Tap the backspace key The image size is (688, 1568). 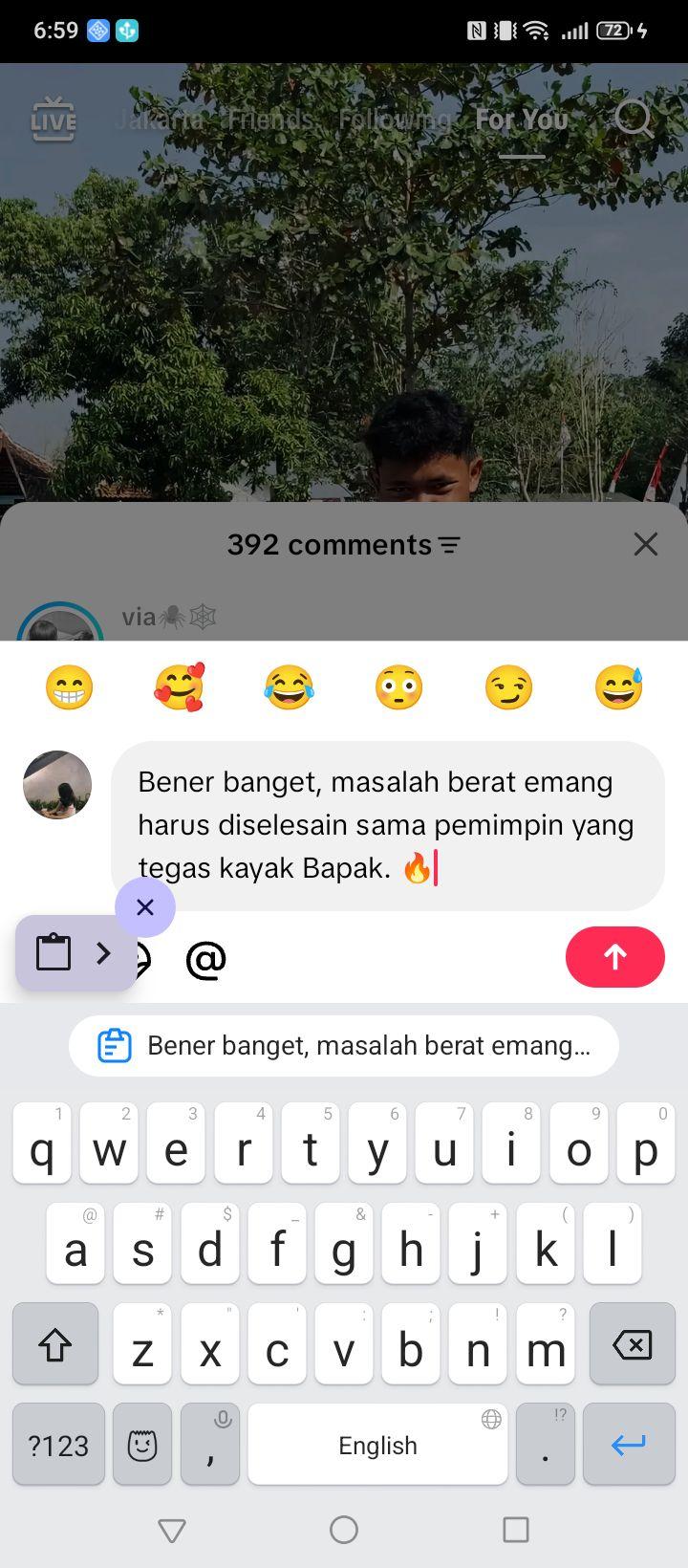pos(633,1344)
